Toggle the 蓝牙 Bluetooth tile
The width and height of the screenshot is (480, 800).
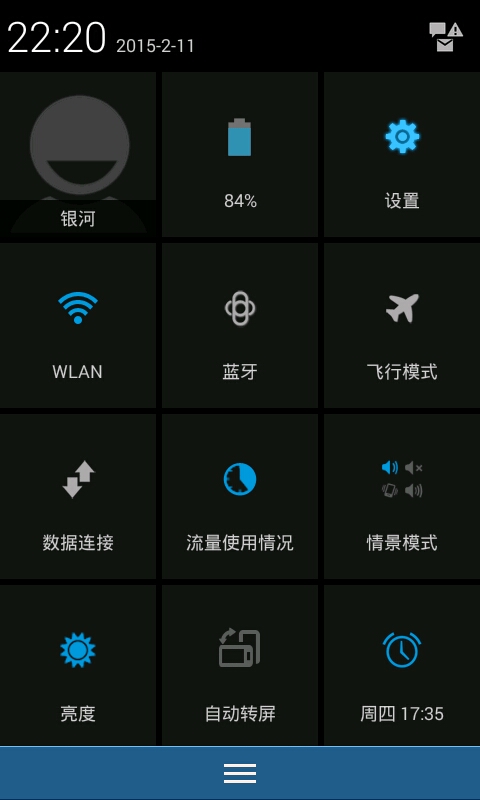tap(240, 326)
